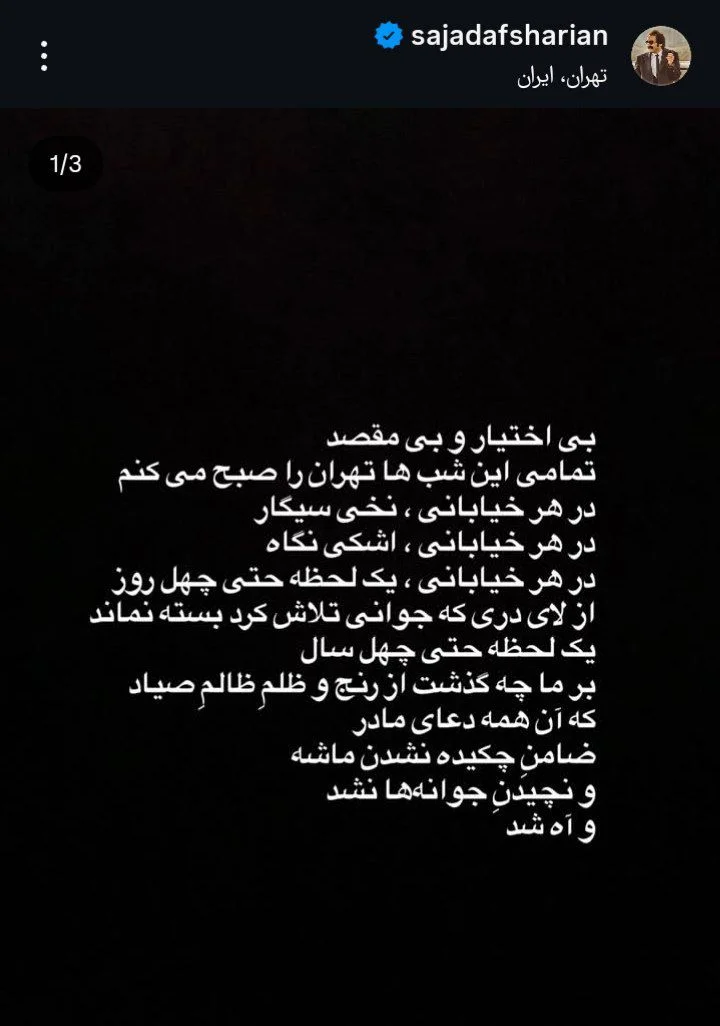
Task: Open the post's three-dot overflow menu
Action: tap(44, 55)
